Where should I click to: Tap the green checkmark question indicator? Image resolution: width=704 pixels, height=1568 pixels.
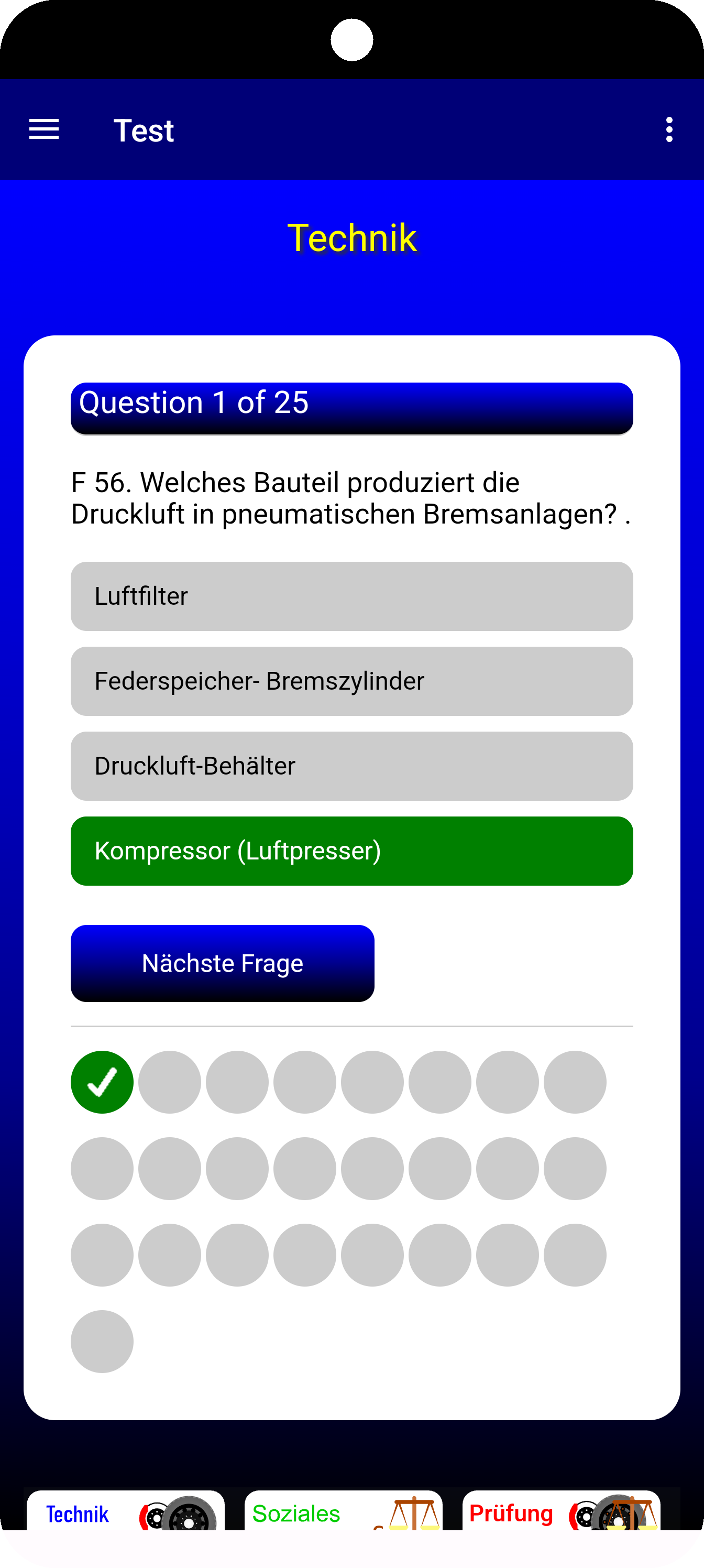click(102, 1082)
